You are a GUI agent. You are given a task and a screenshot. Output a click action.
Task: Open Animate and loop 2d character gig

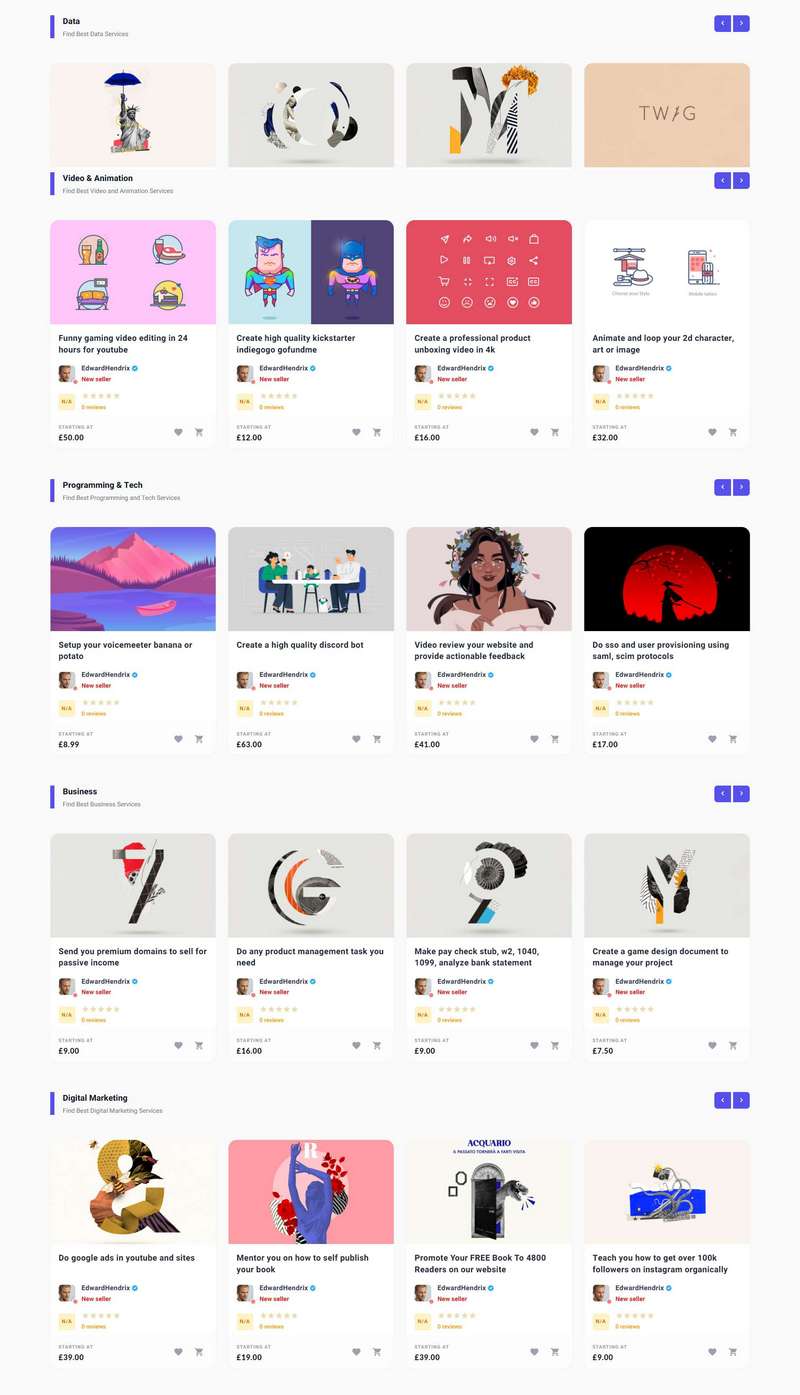pyautogui.click(x=663, y=344)
